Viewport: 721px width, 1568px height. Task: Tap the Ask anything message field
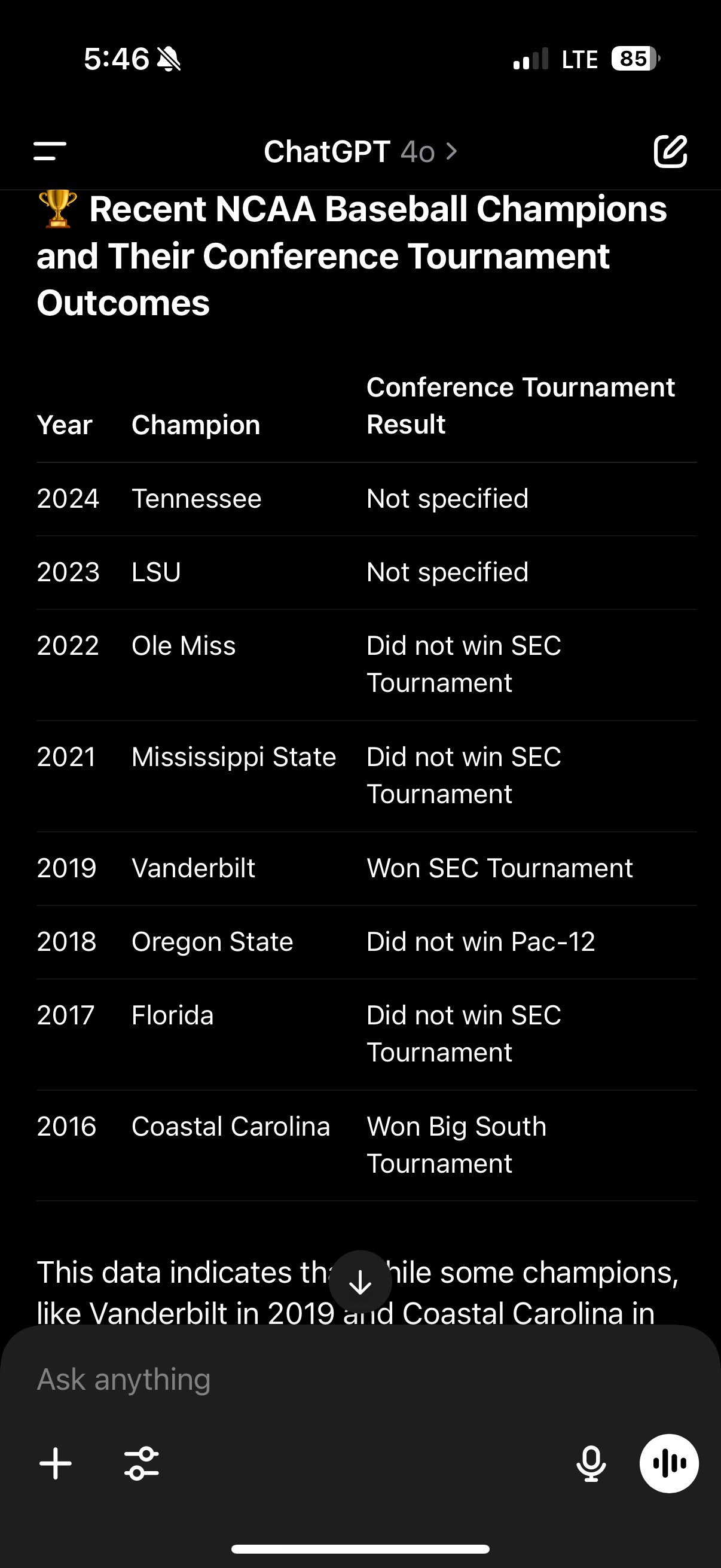tap(360, 1379)
